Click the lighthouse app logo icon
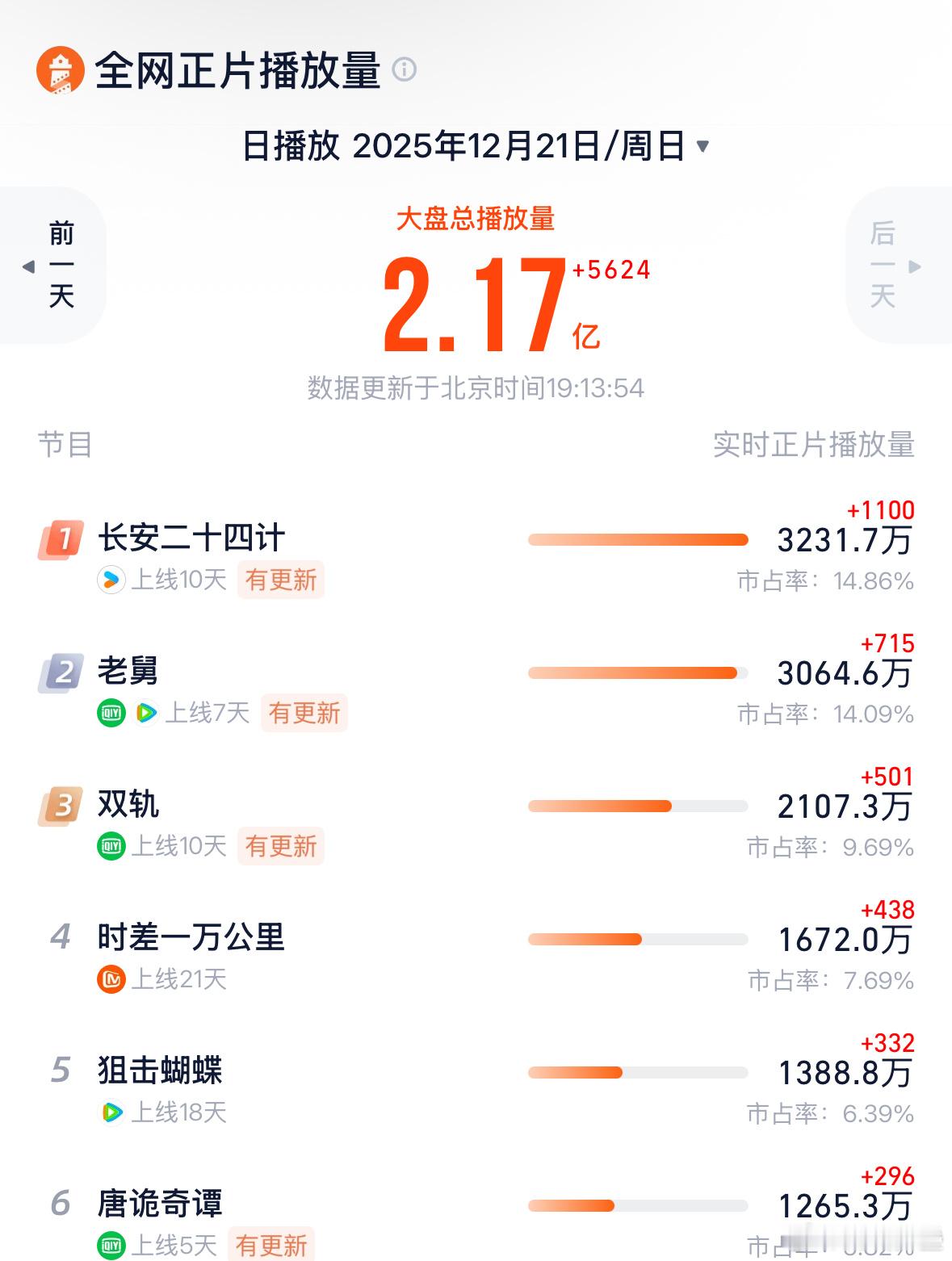The image size is (952, 1261). [61, 71]
